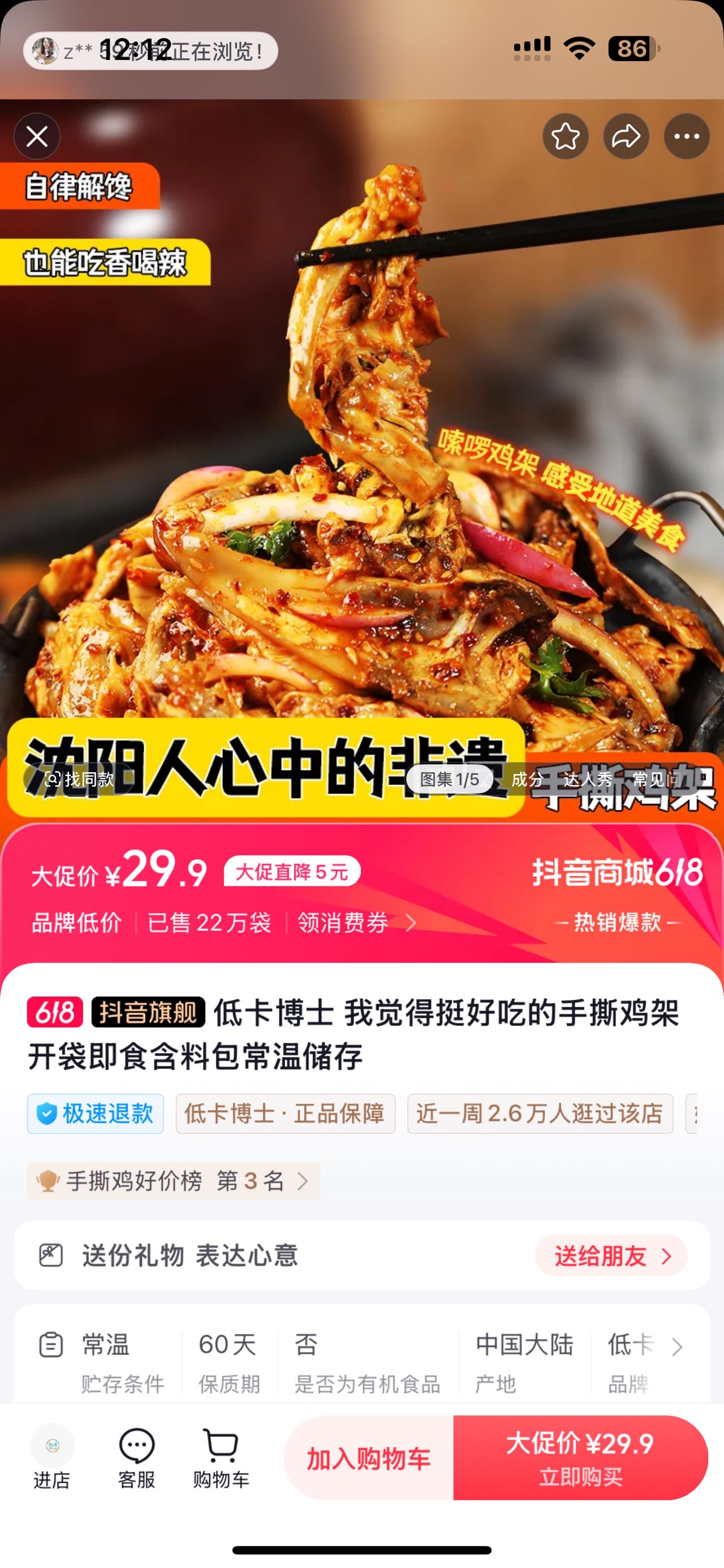Add product to favorites with star icon
This screenshot has width=724, height=1568.
coord(565,136)
